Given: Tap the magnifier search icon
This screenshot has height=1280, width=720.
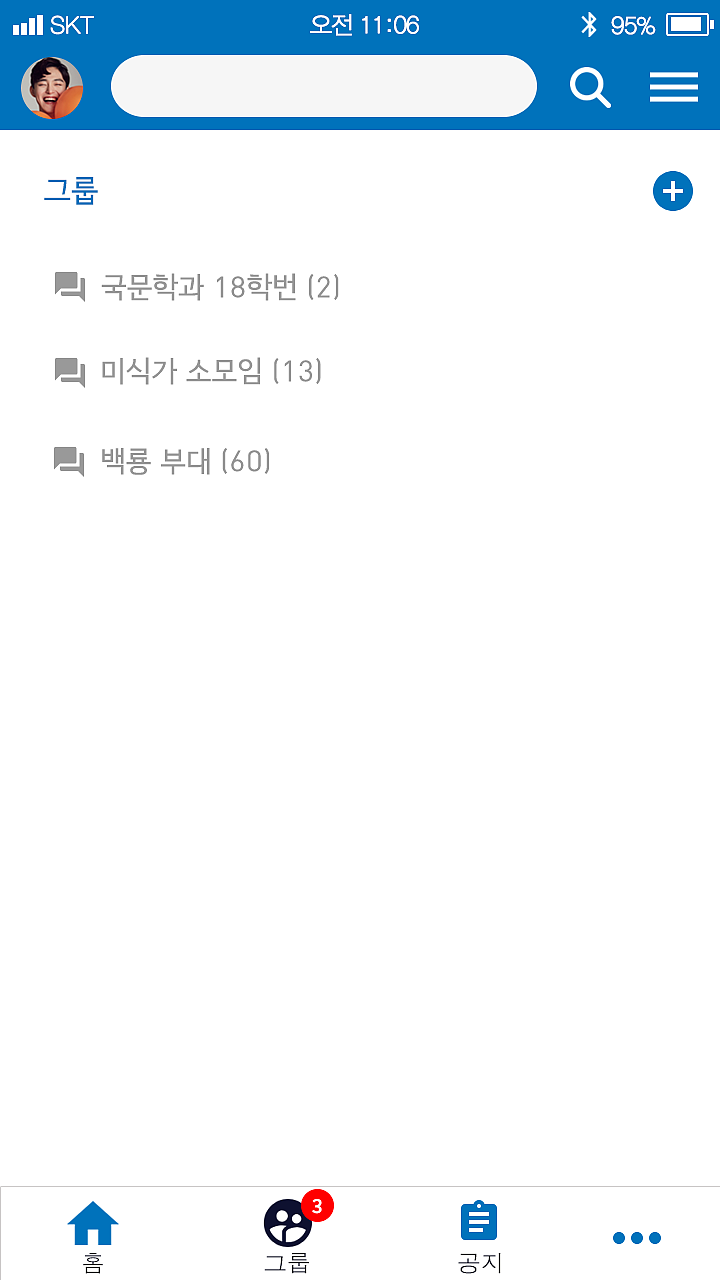Looking at the screenshot, I should point(590,88).
